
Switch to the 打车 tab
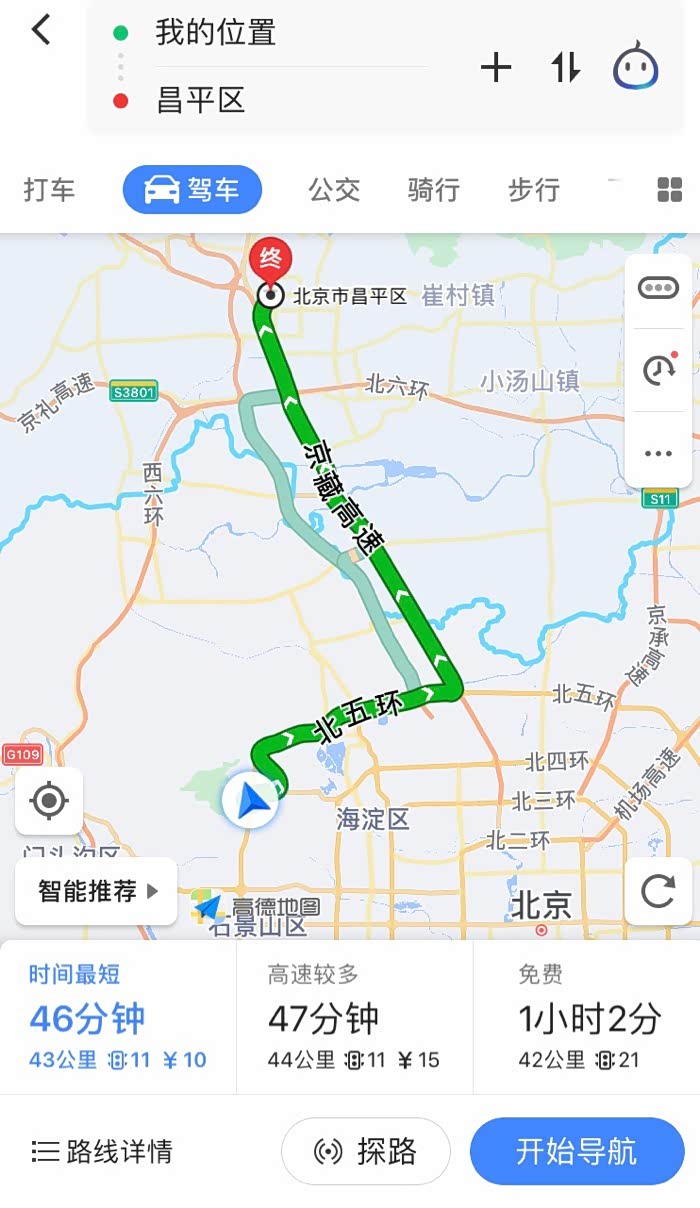[x=49, y=190]
